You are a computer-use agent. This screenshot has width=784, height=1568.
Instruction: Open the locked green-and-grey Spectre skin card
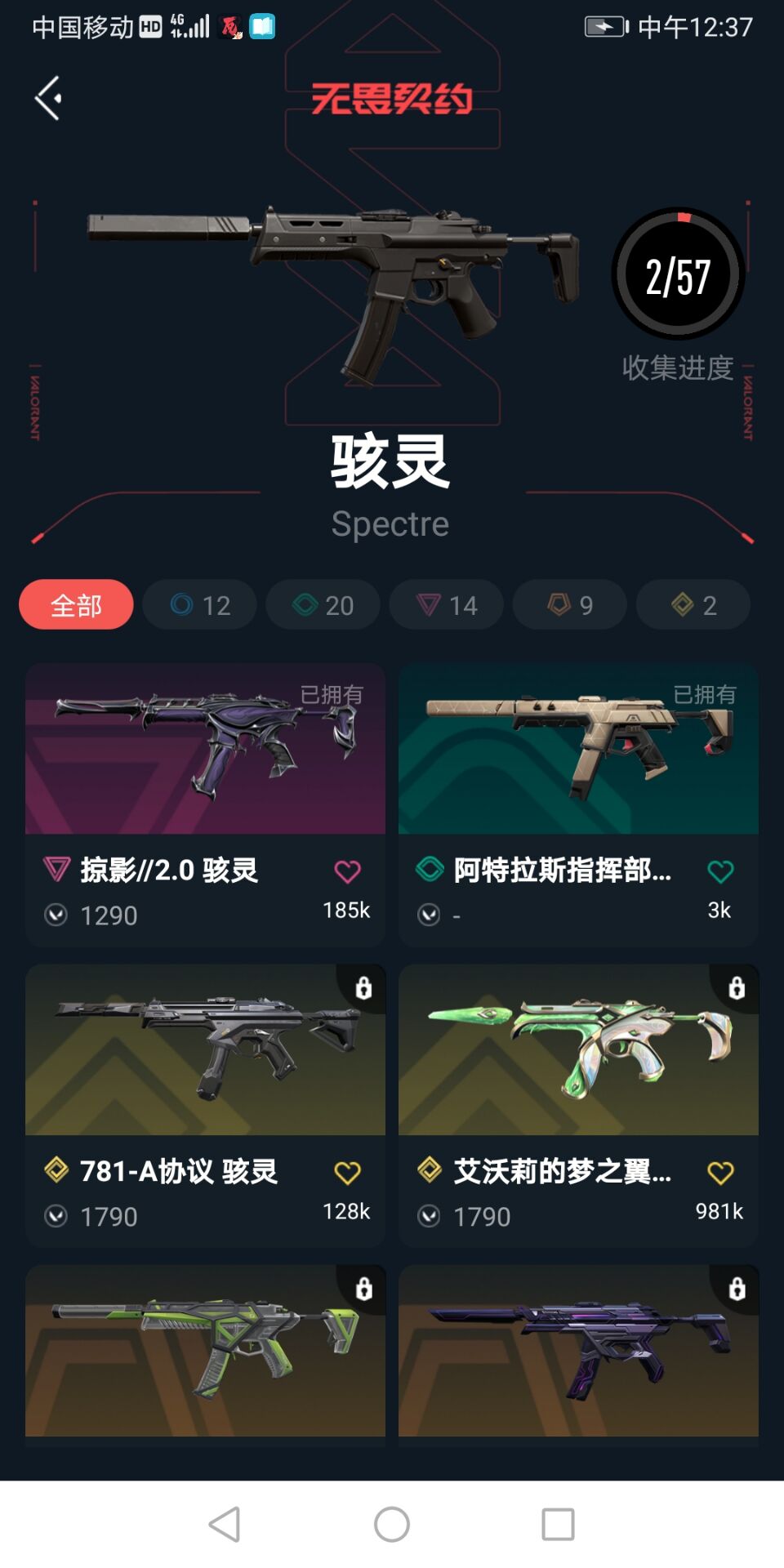(x=204, y=1352)
